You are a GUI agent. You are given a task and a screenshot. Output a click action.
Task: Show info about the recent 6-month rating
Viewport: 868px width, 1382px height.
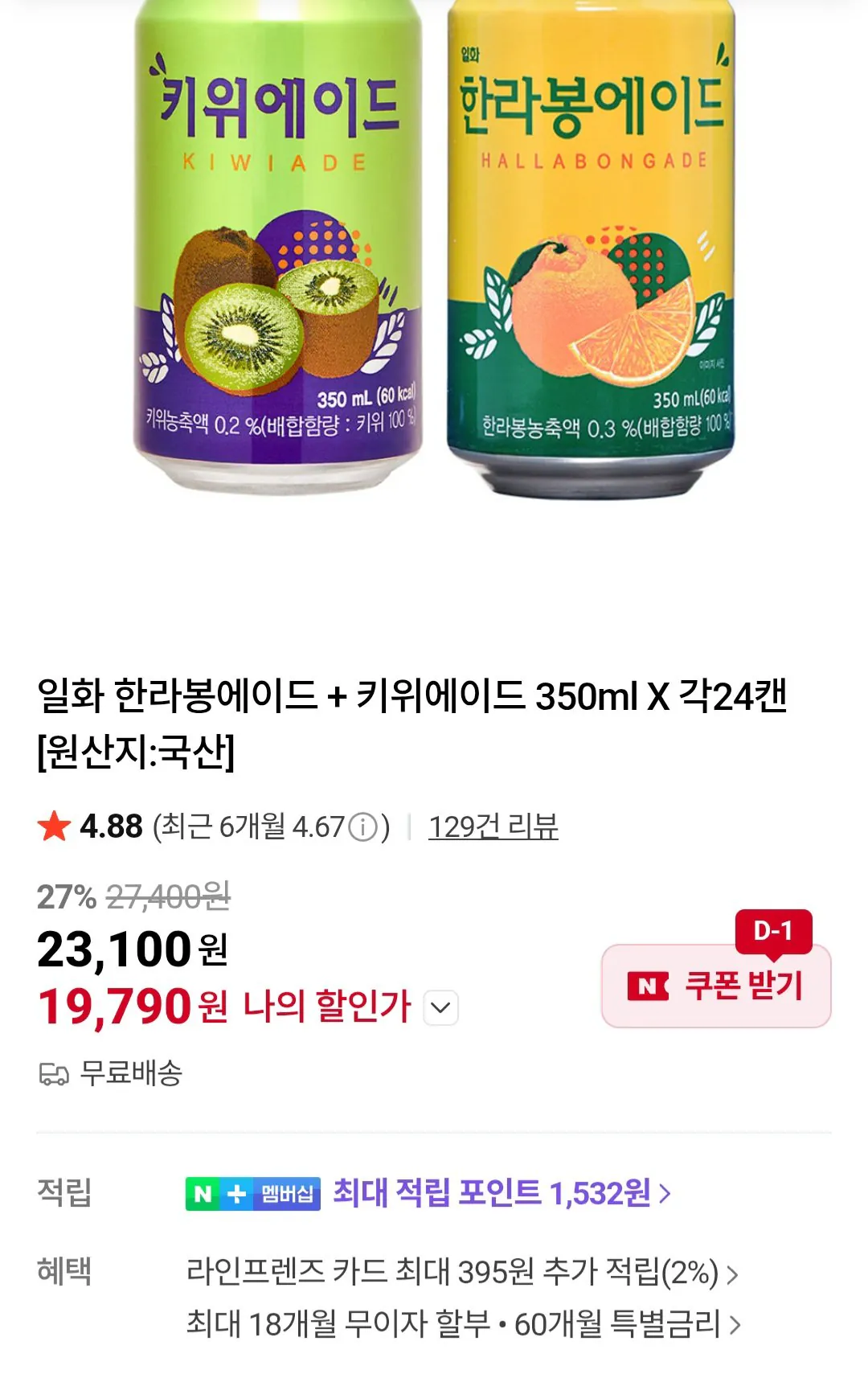point(364,827)
